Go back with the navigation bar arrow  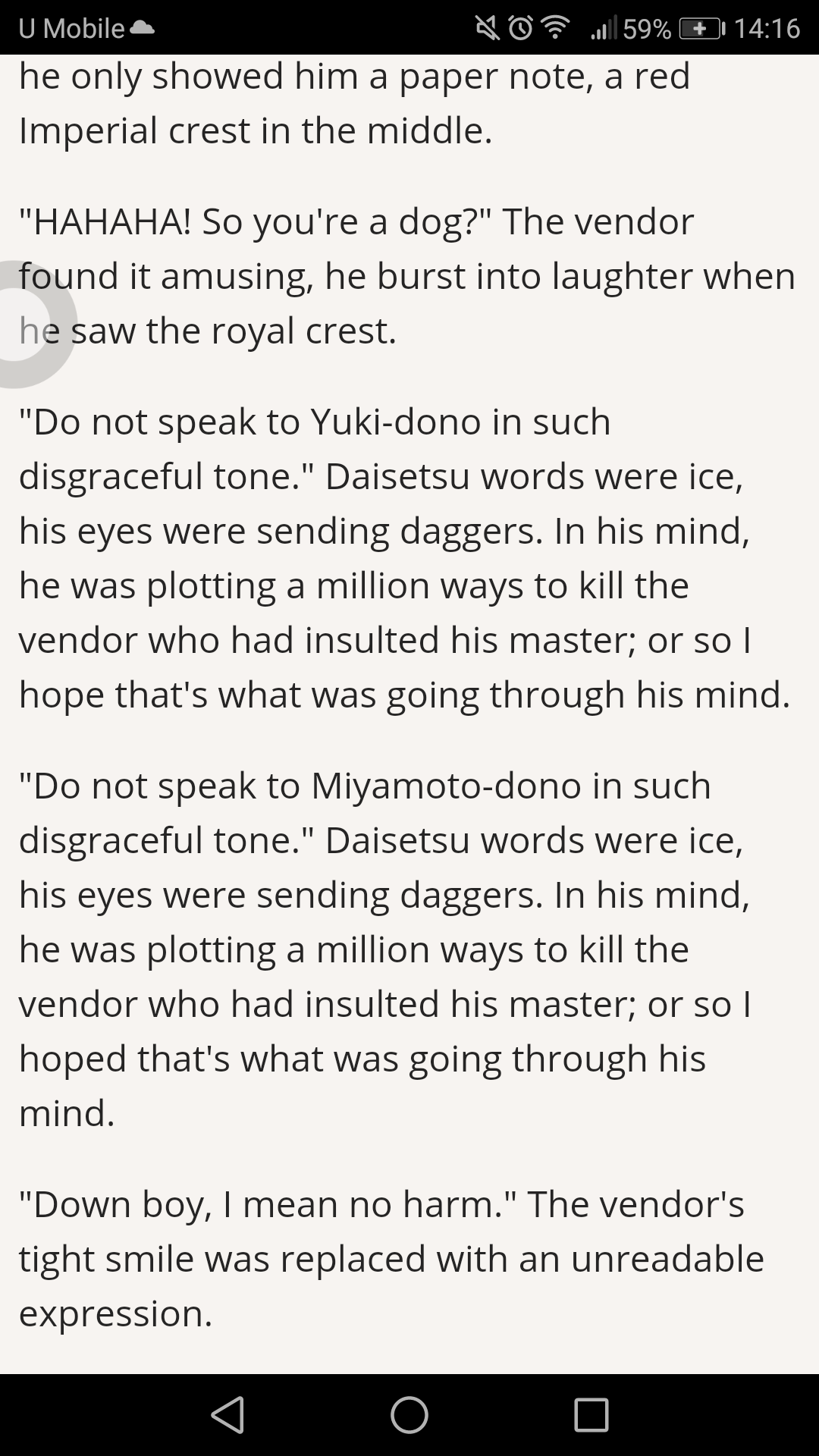point(228,1414)
